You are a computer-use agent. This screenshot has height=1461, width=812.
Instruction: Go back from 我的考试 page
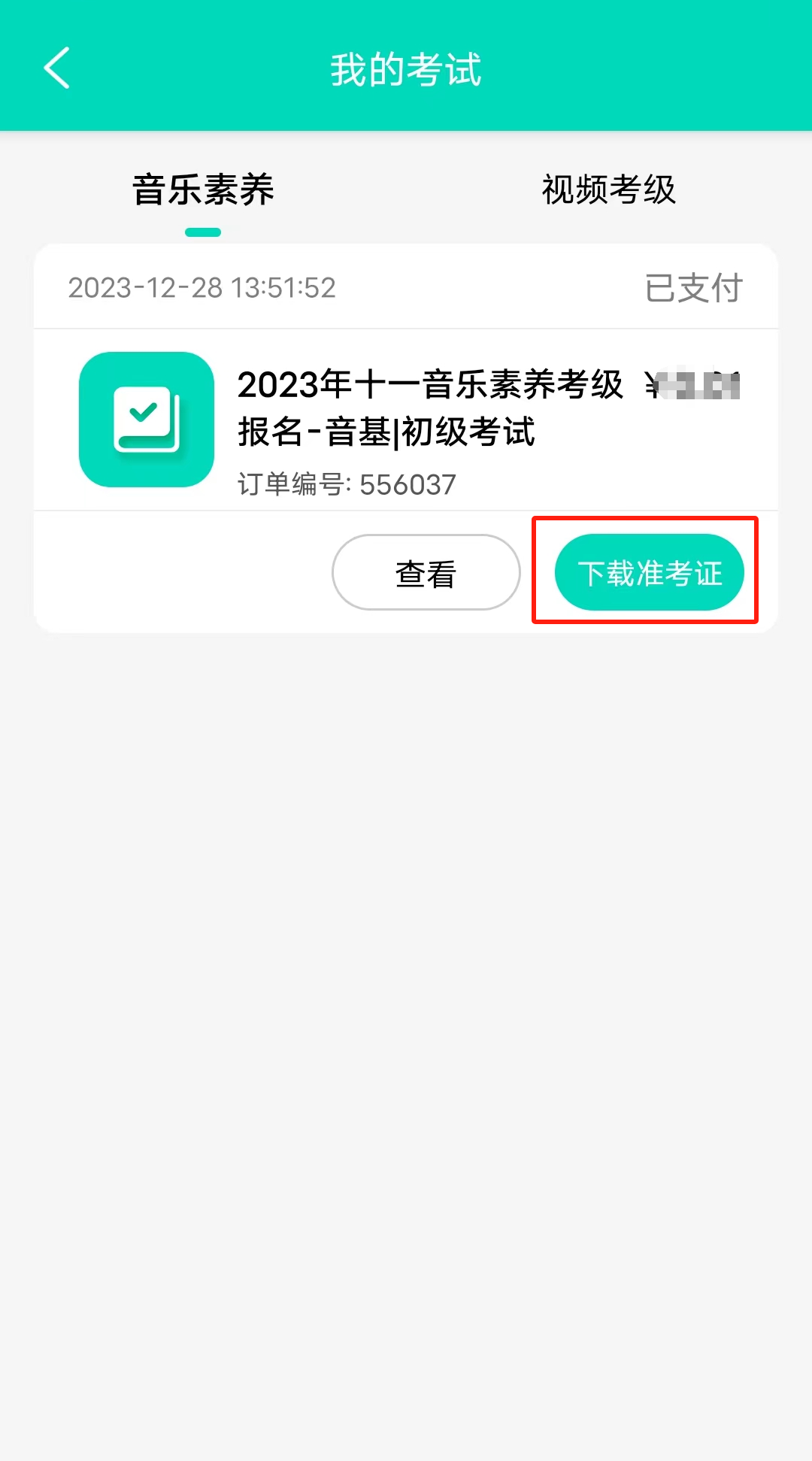pyautogui.click(x=56, y=68)
